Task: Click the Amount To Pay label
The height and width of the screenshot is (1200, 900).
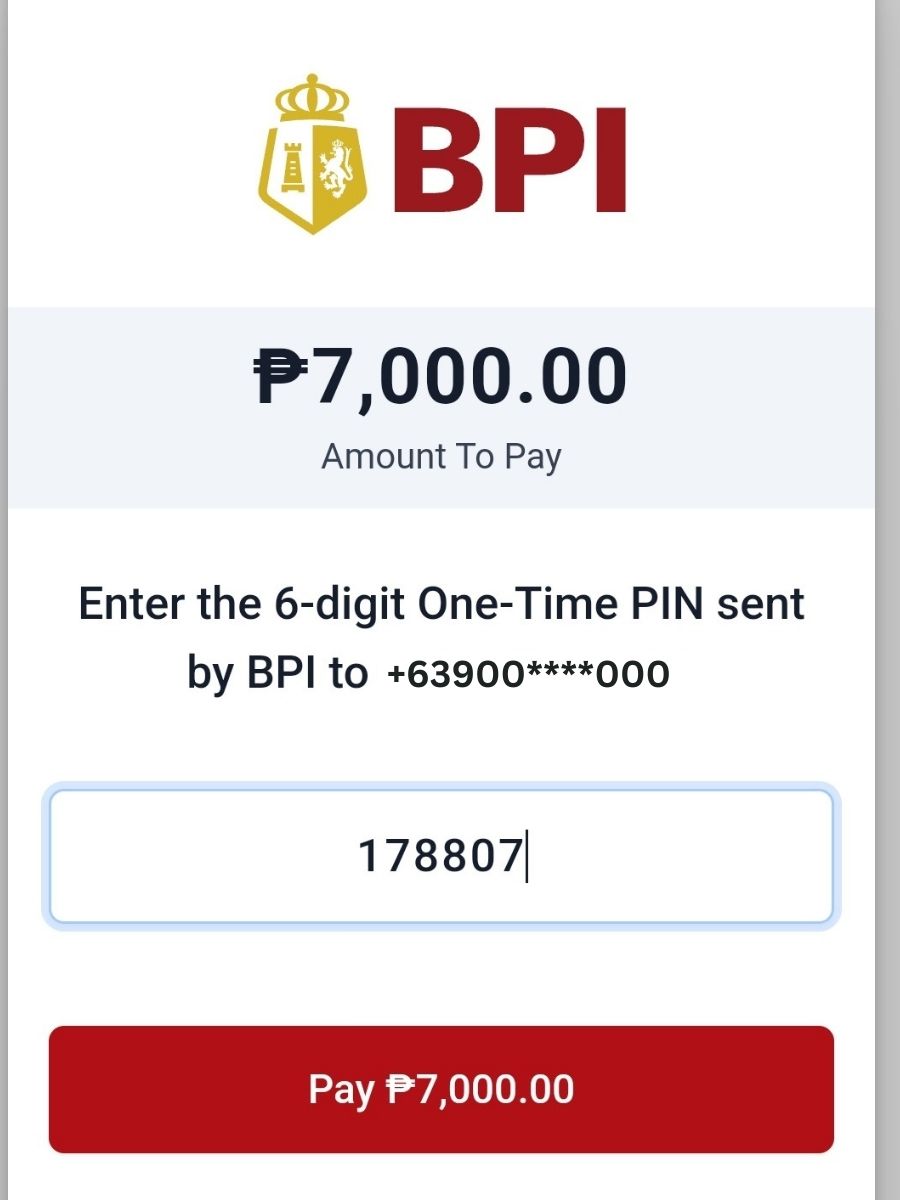Action: click(x=442, y=456)
